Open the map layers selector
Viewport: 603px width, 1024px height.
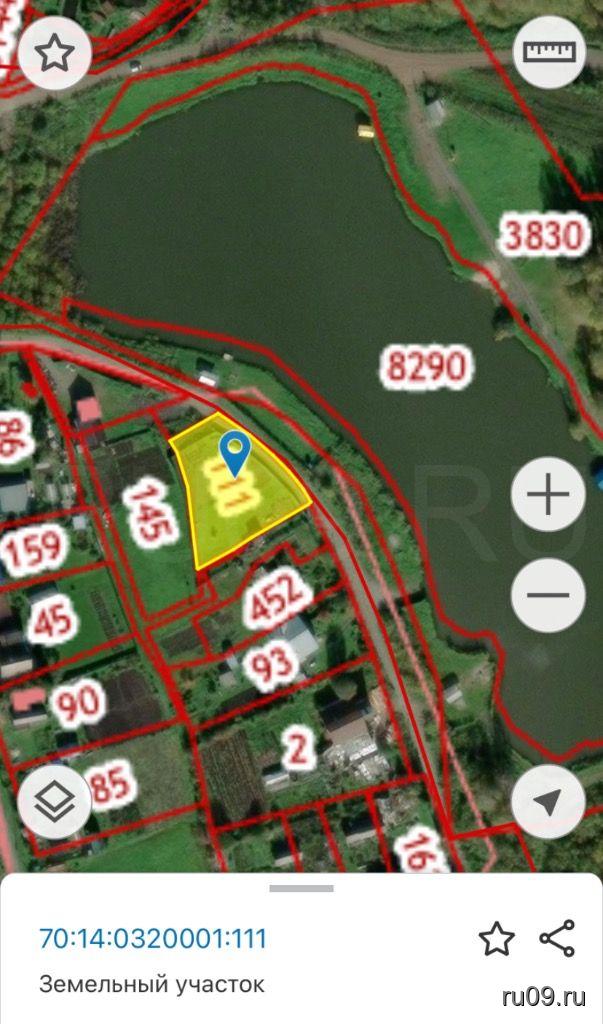click(54, 801)
